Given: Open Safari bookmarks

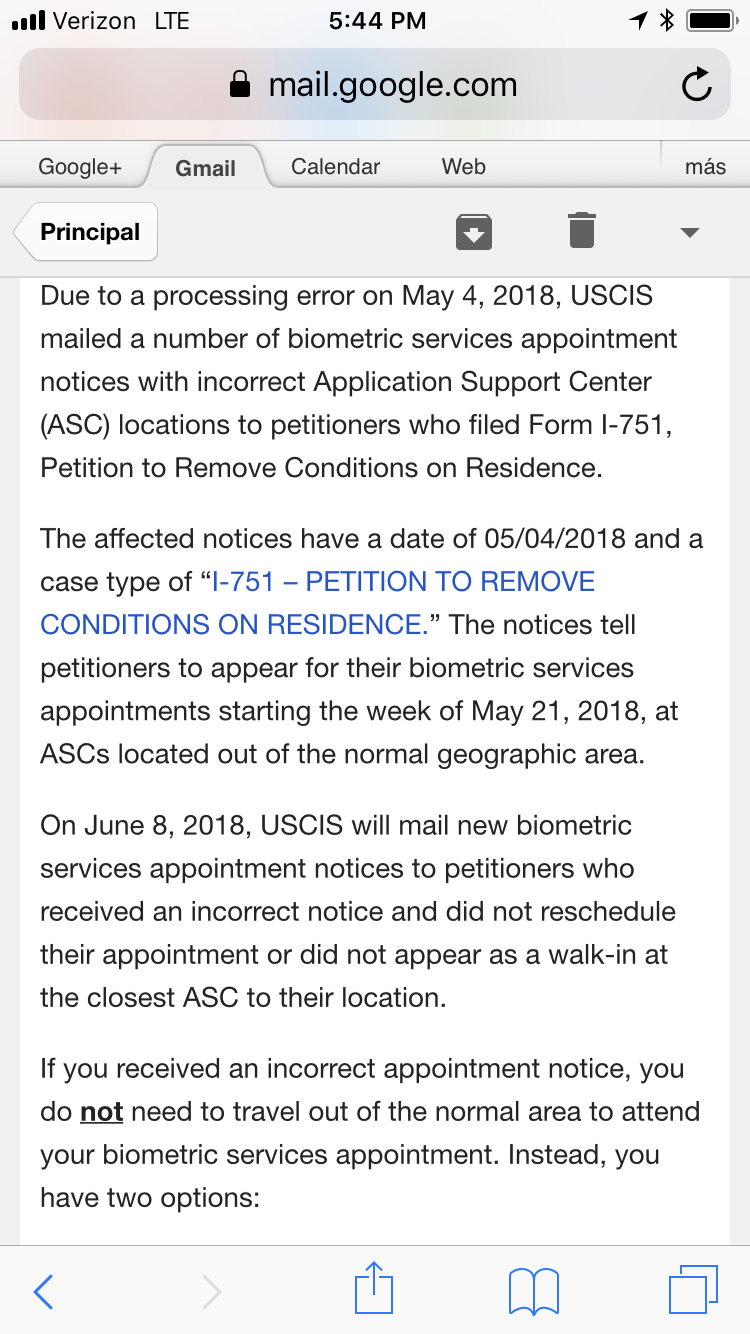Looking at the screenshot, I should tap(534, 1291).
